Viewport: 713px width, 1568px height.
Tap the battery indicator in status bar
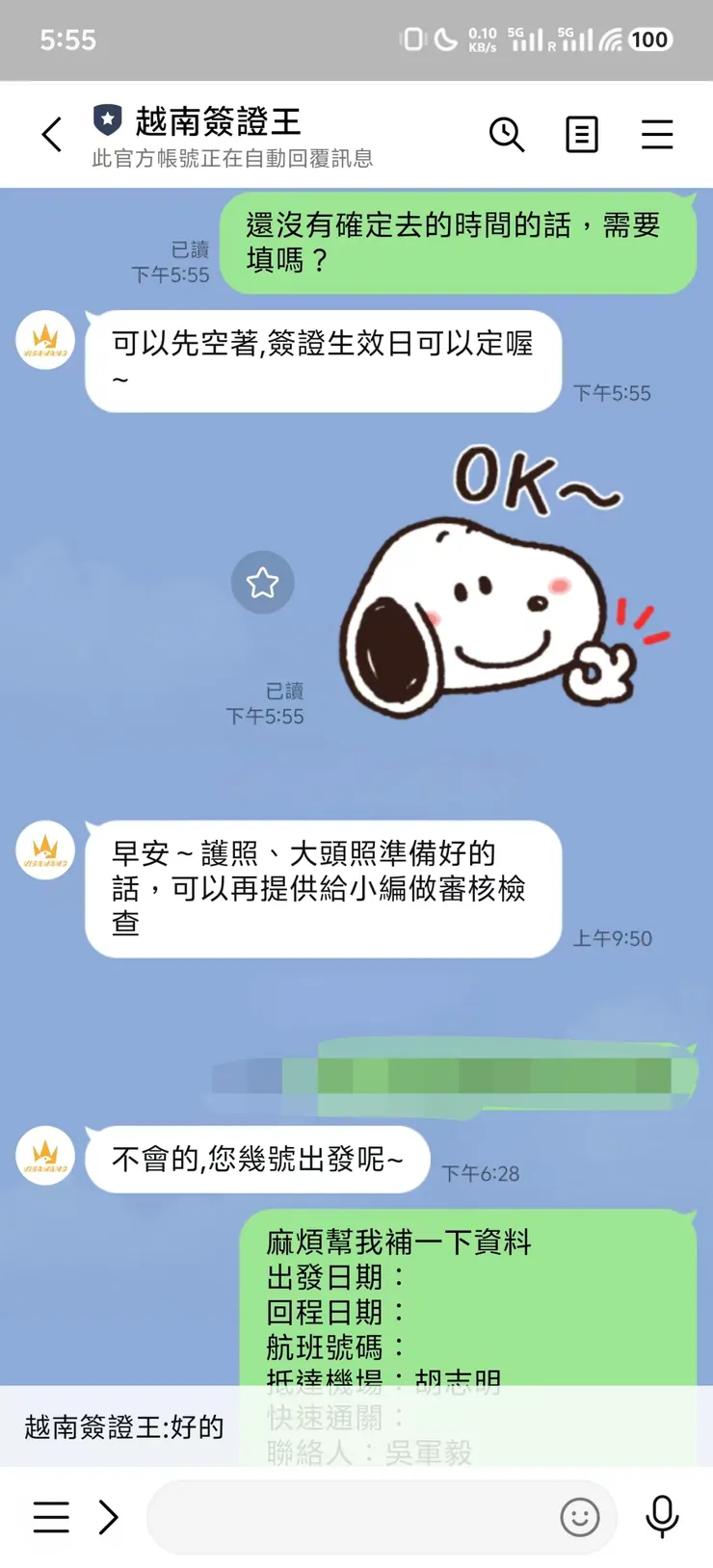point(648,39)
